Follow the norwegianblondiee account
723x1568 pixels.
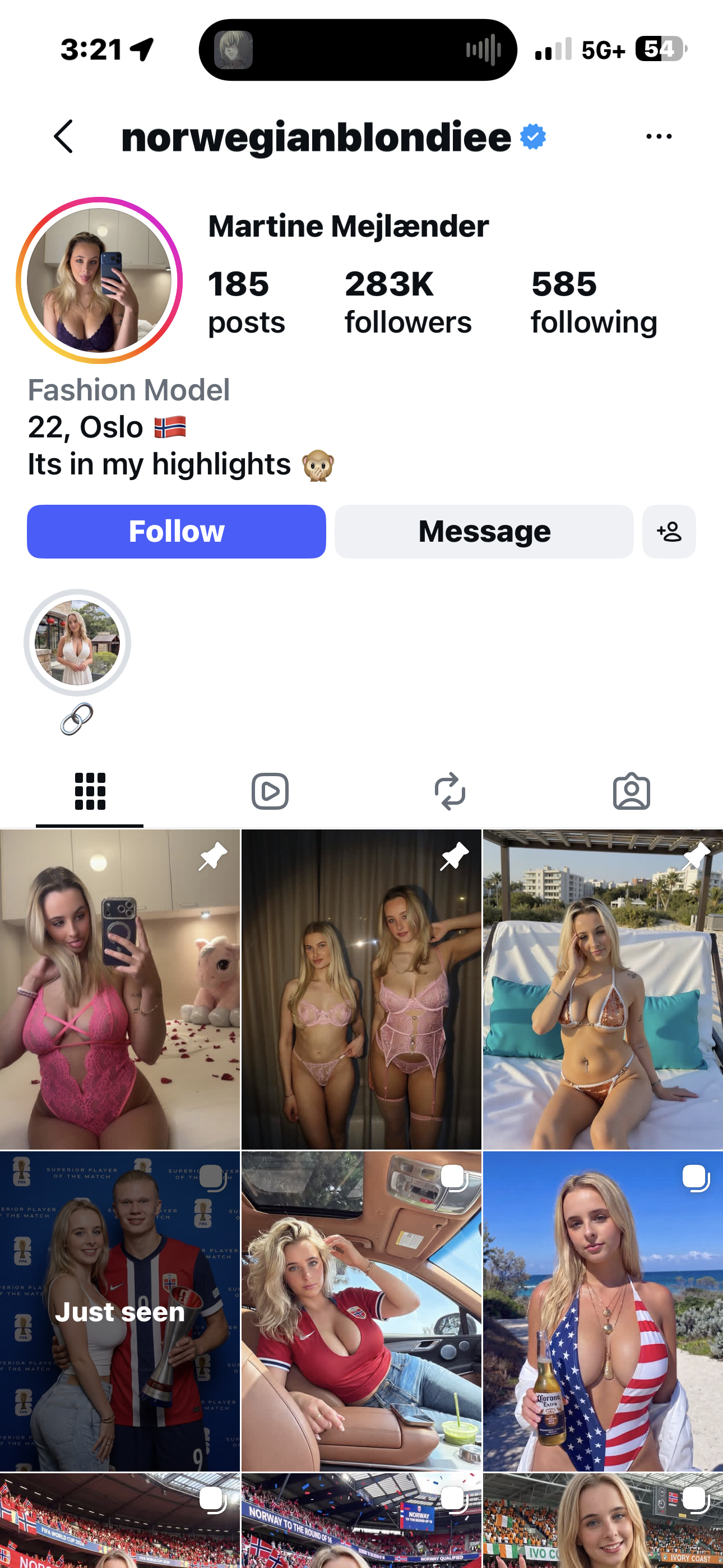177,532
